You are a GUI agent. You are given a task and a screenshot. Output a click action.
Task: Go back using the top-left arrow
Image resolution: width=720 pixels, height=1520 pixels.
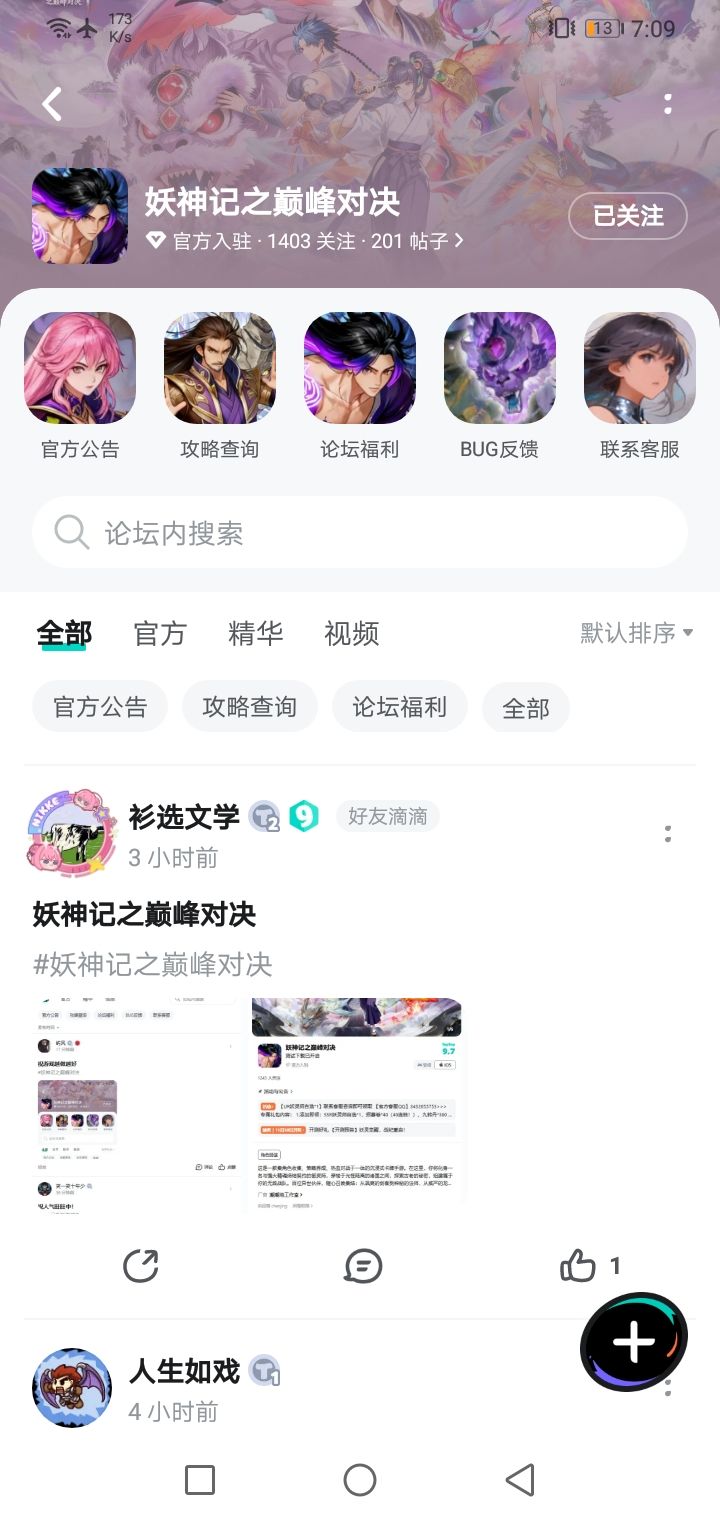coord(52,104)
